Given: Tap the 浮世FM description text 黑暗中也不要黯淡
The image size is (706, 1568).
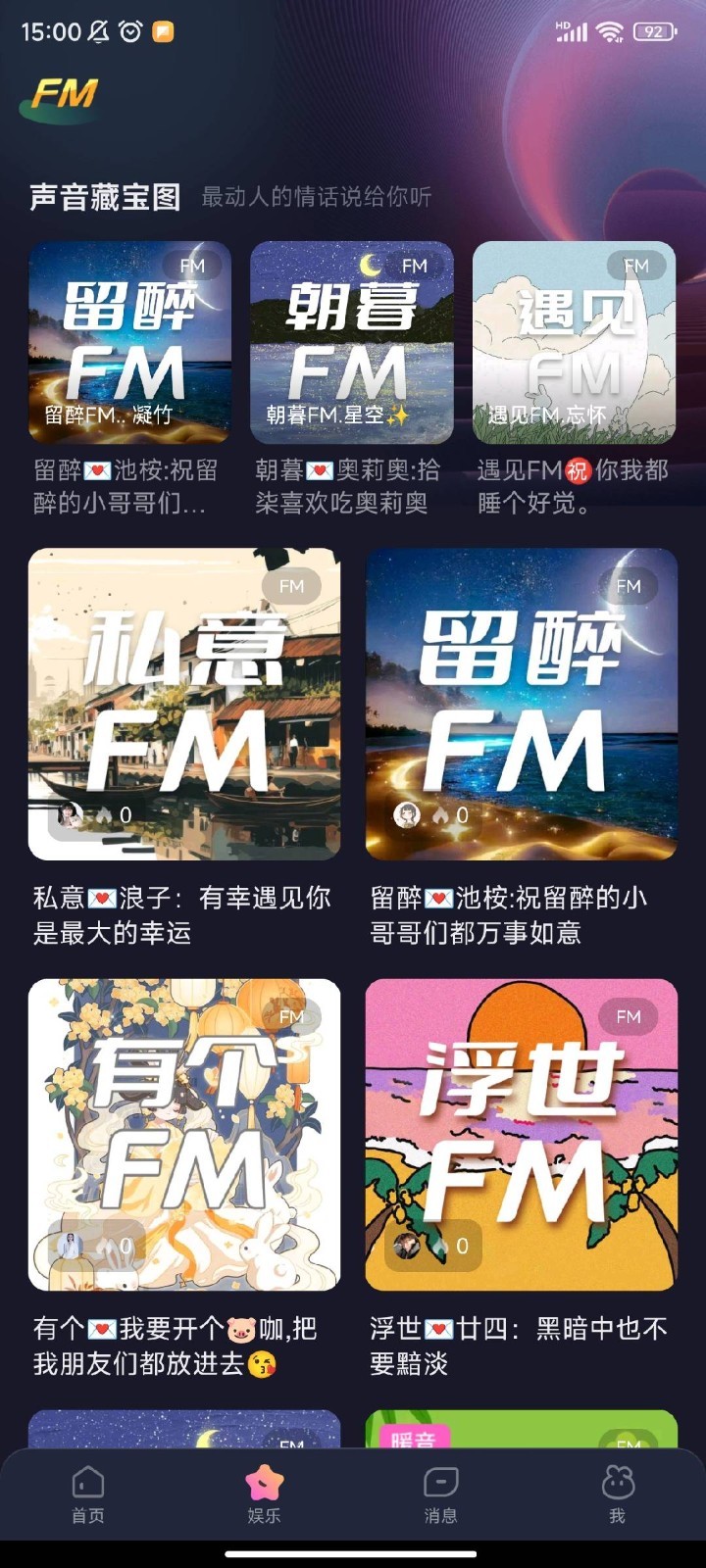Looking at the screenshot, I should pos(521,1345).
